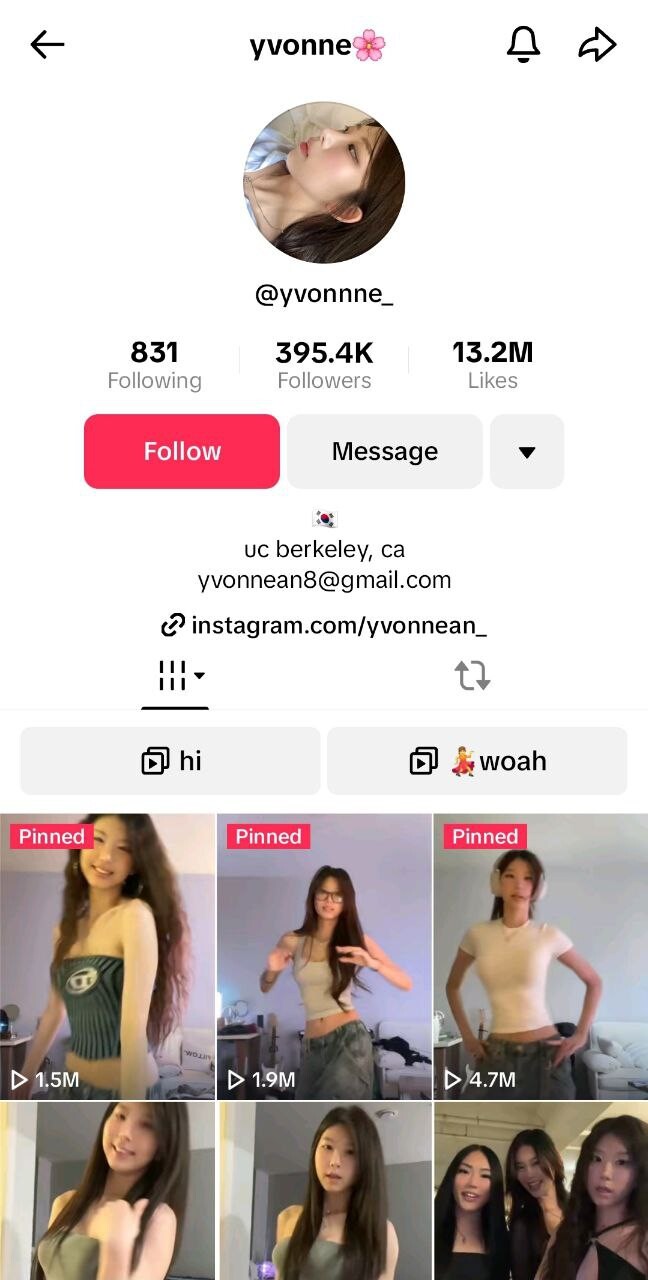Open the instagram.com/yvonnean_ link
Screen dimensions: 648x1280
coord(324,626)
